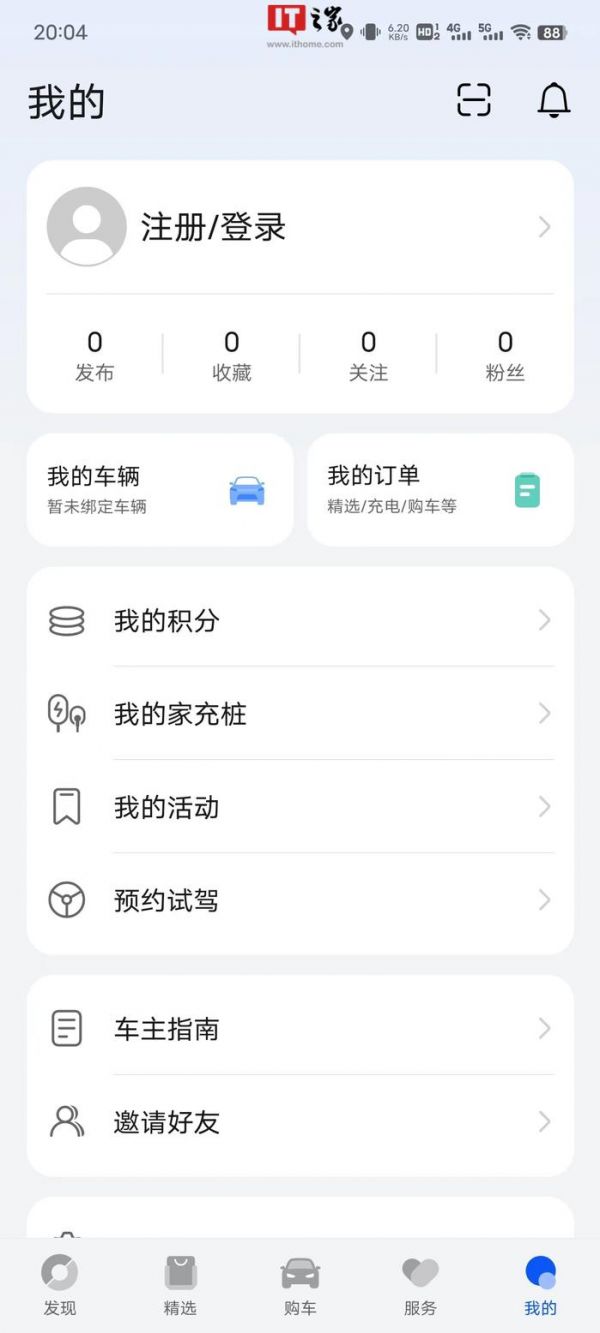Image resolution: width=600 pixels, height=1333 pixels.
Task: Switch to the 精选 tab
Action: pos(180,1286)
